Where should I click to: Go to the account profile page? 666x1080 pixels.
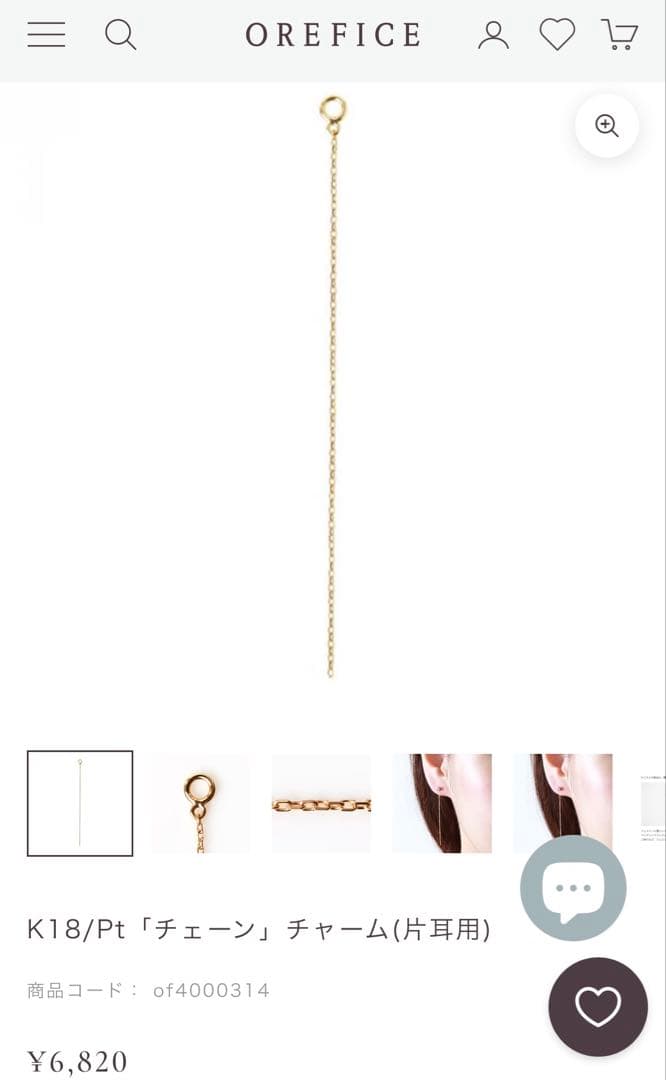[493, 36]
